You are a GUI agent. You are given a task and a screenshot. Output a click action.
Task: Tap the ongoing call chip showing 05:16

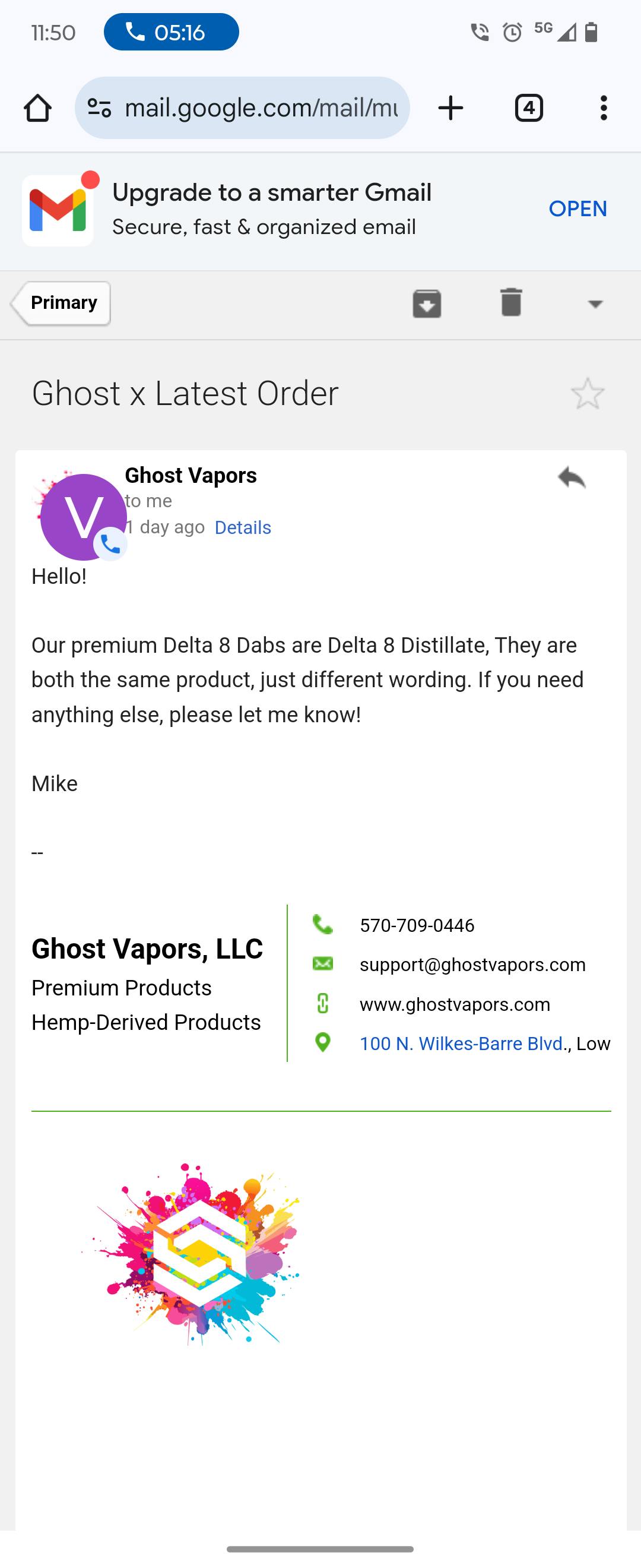[x=172, y=31]
